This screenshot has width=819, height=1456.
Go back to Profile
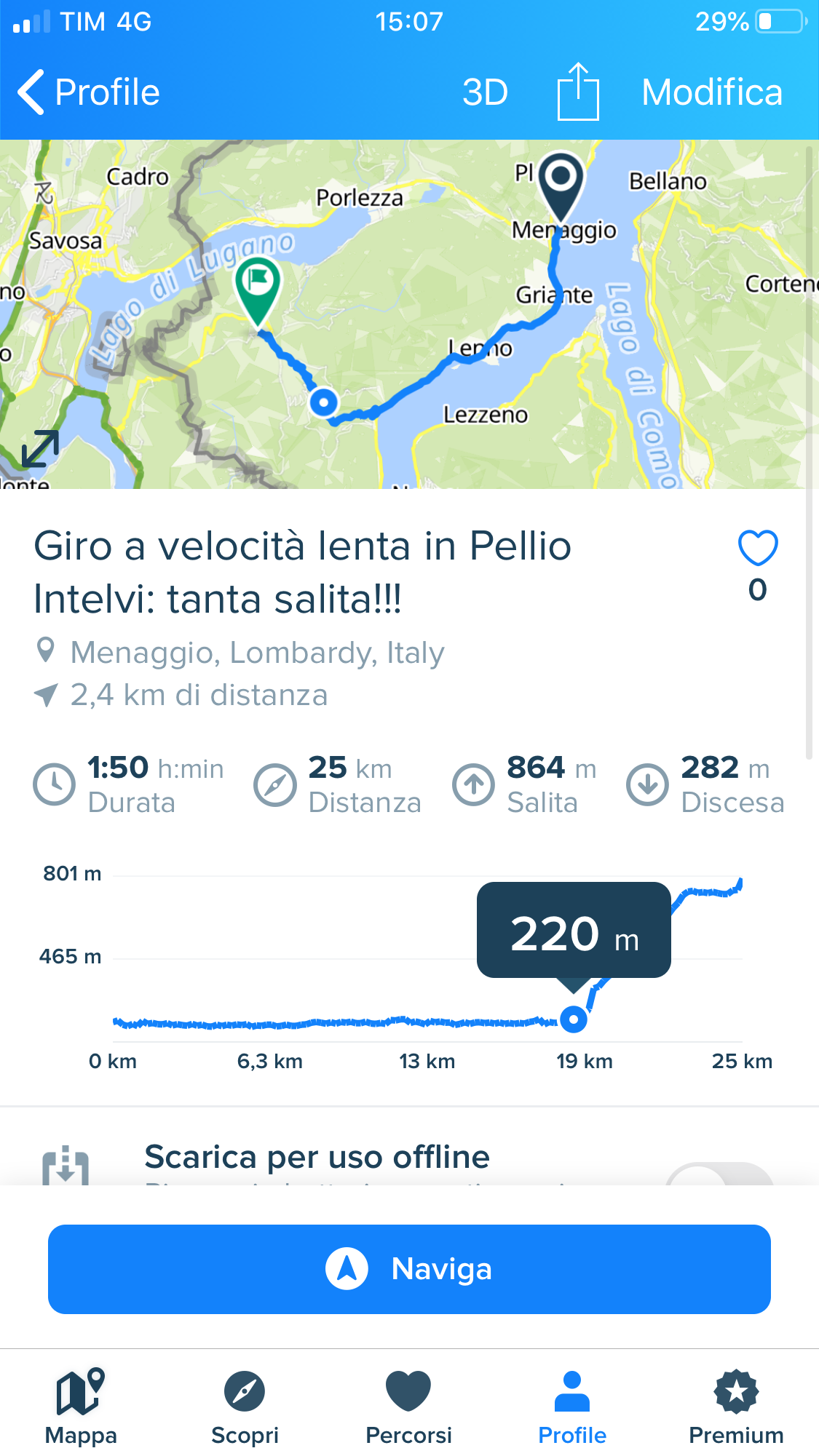pyautogui.click(x=88, y=92)
